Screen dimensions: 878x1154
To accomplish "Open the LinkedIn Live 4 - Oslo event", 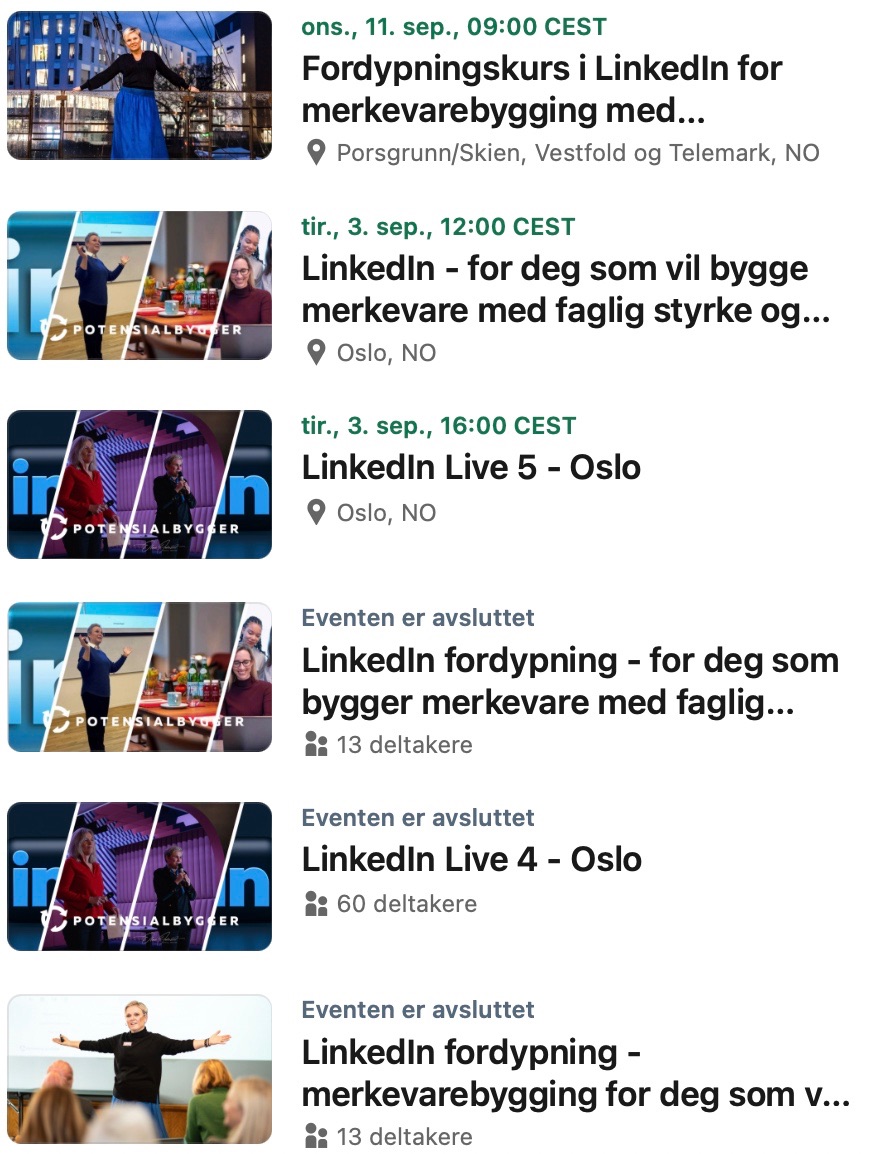I will [x=471, y=859].
